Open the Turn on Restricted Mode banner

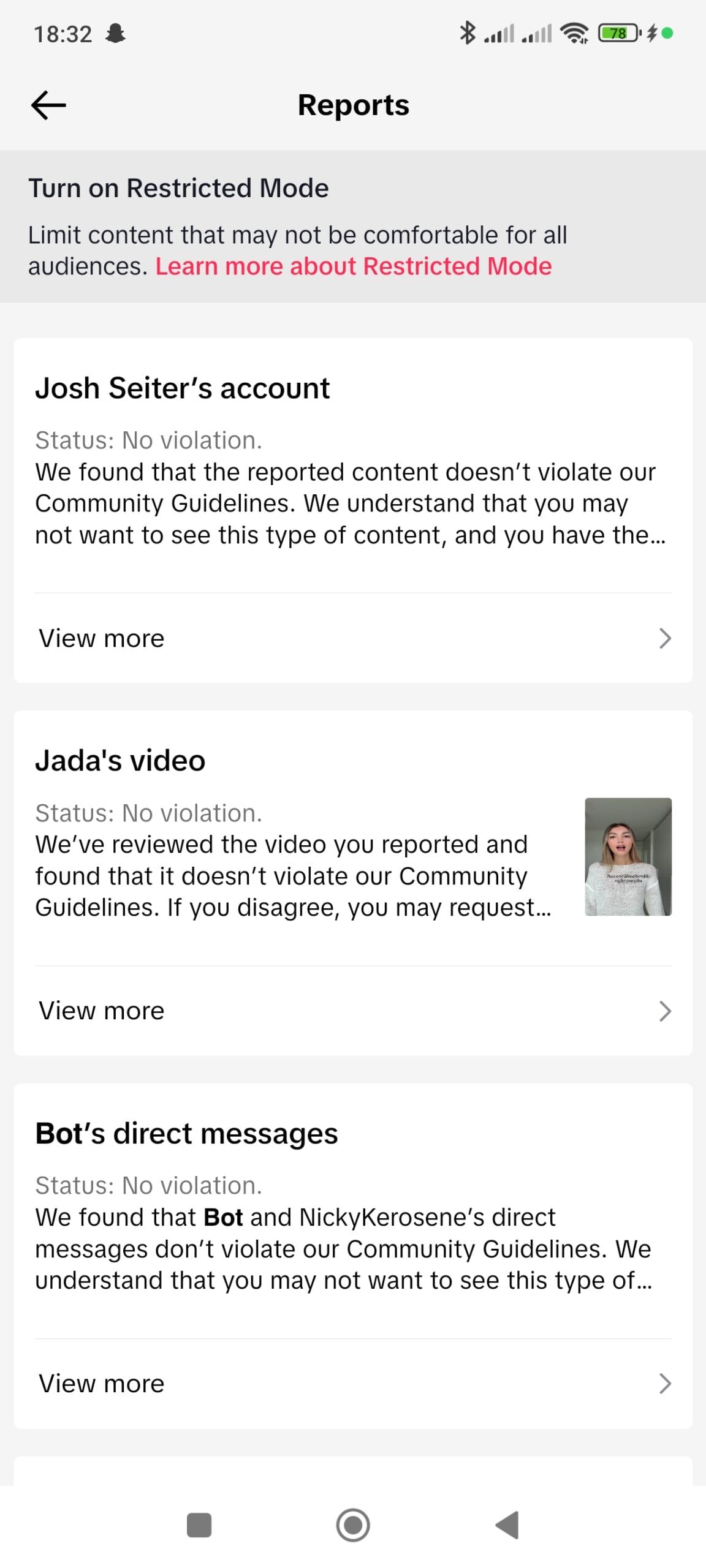353,226
